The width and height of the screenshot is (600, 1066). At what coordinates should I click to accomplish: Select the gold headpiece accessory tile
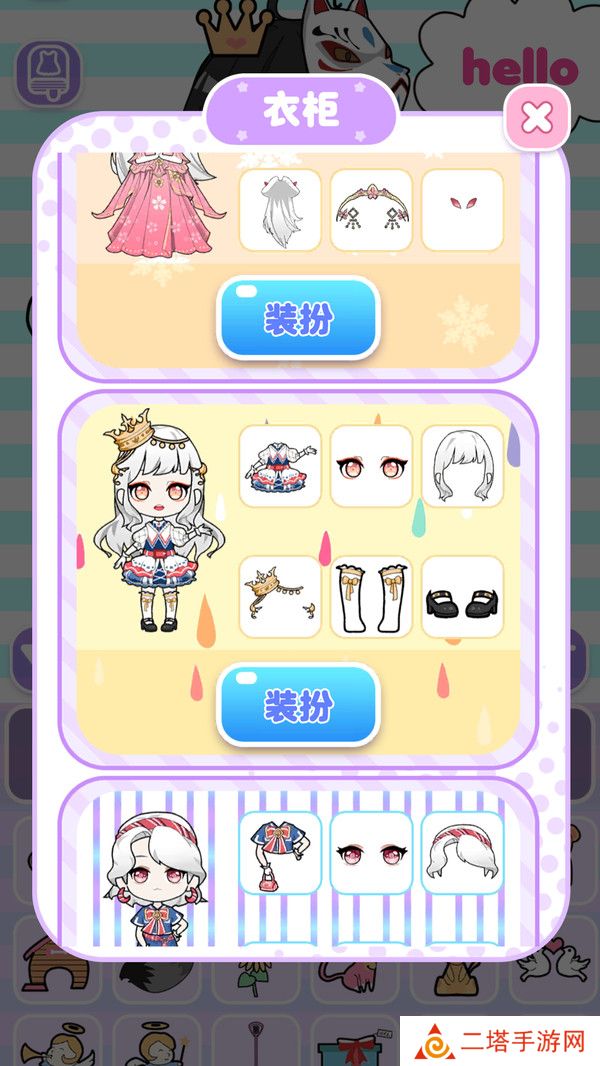point(371,210)
